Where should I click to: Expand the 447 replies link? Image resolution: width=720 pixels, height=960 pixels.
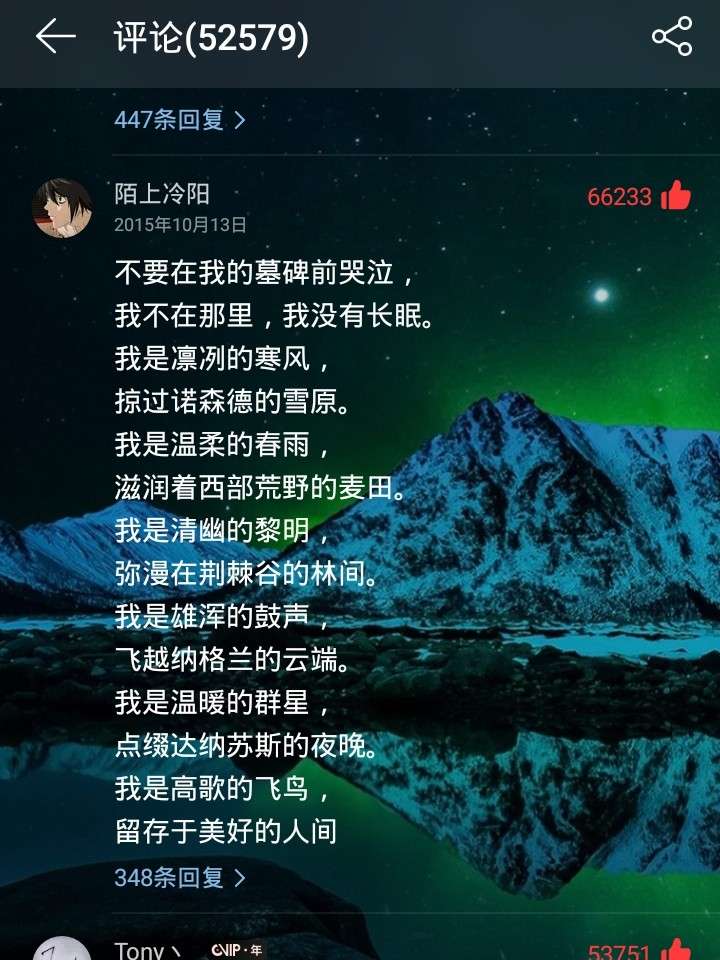pos(180,120)
